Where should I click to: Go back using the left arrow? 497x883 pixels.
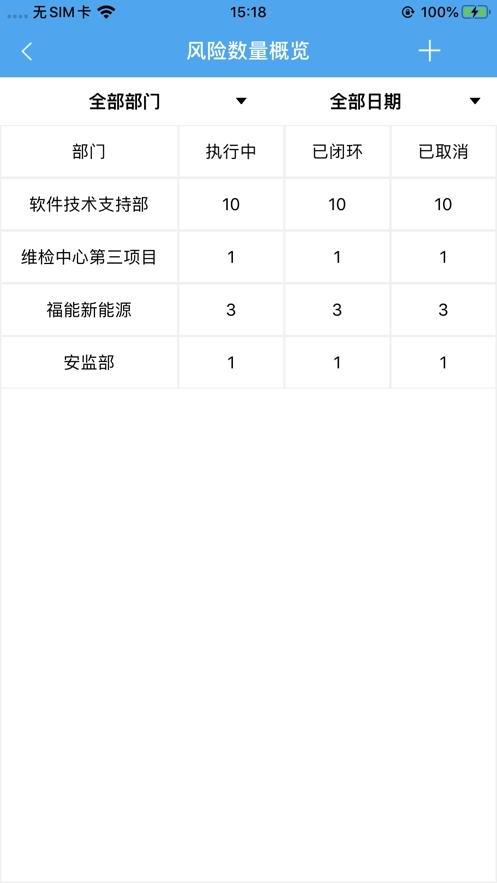[26, 51]
